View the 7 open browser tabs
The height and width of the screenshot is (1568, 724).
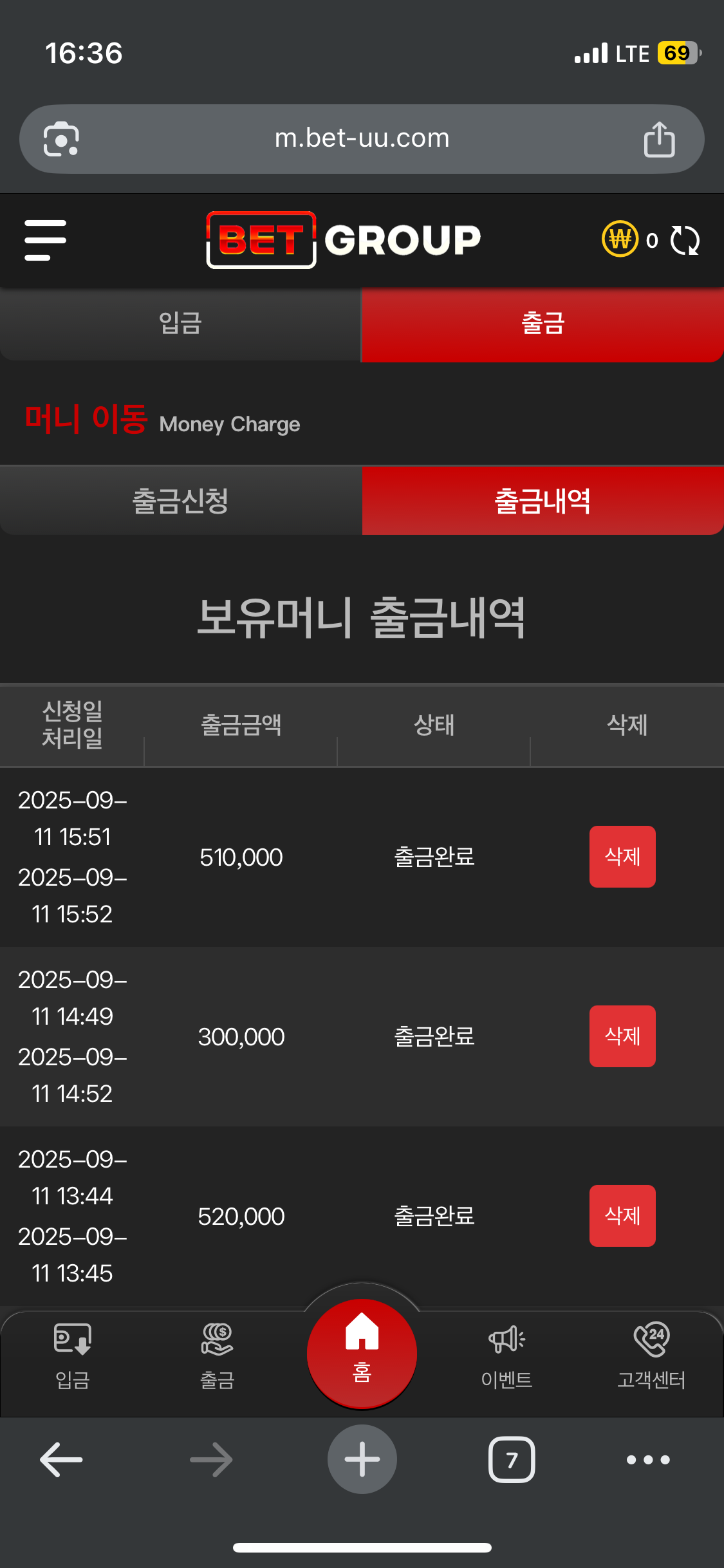[512, 1459]
